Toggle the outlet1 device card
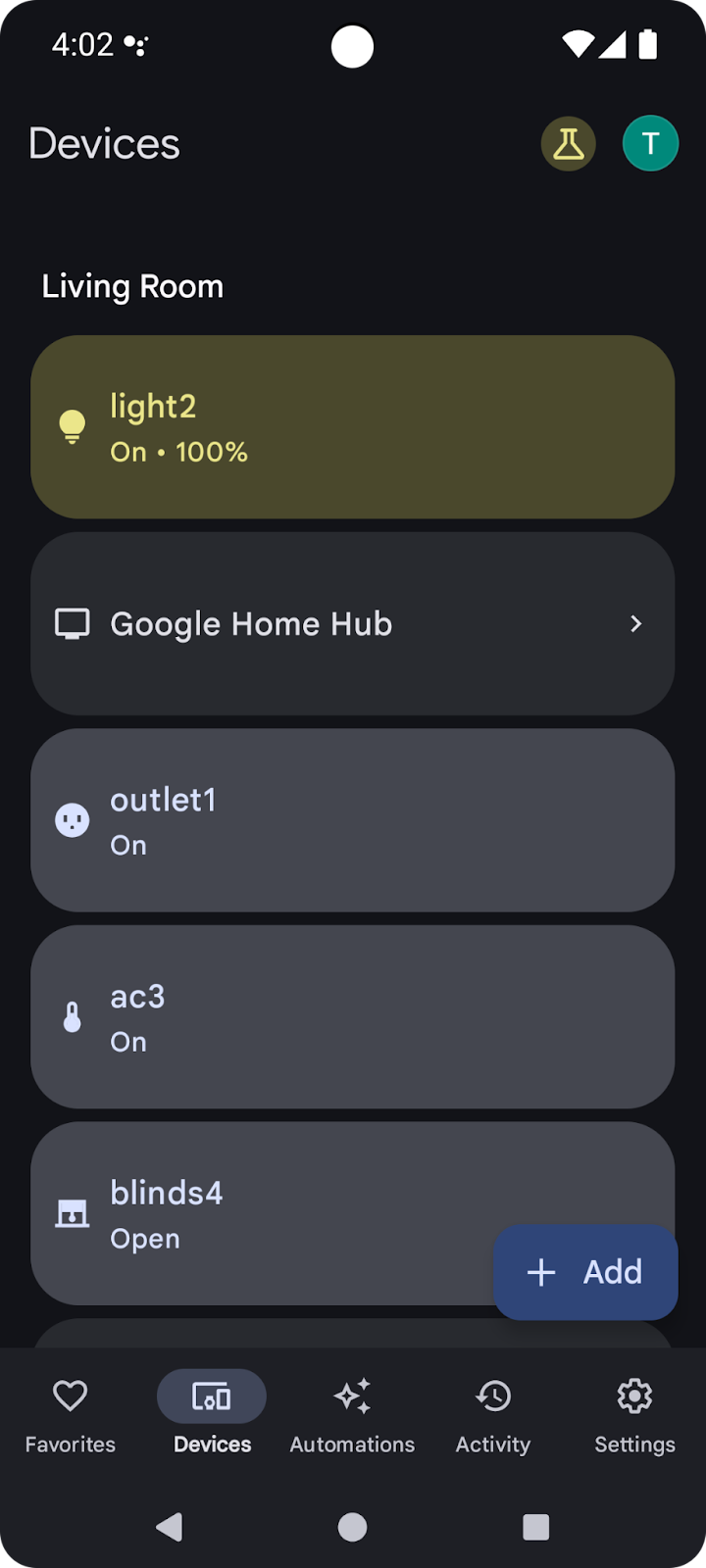 pyautogui.click(x=353, y=820)
